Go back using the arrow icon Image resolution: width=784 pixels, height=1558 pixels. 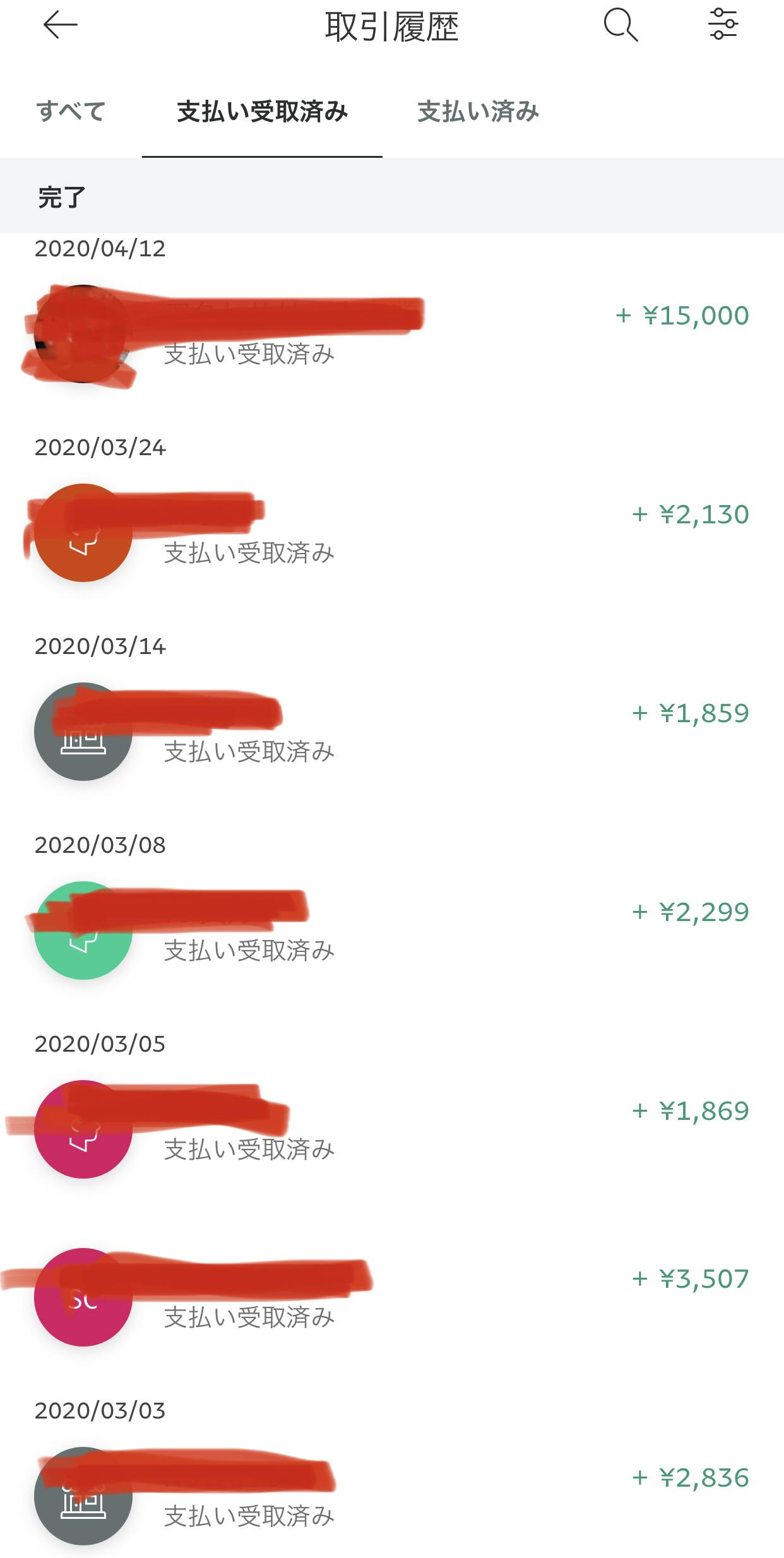[x=60, y=25]
